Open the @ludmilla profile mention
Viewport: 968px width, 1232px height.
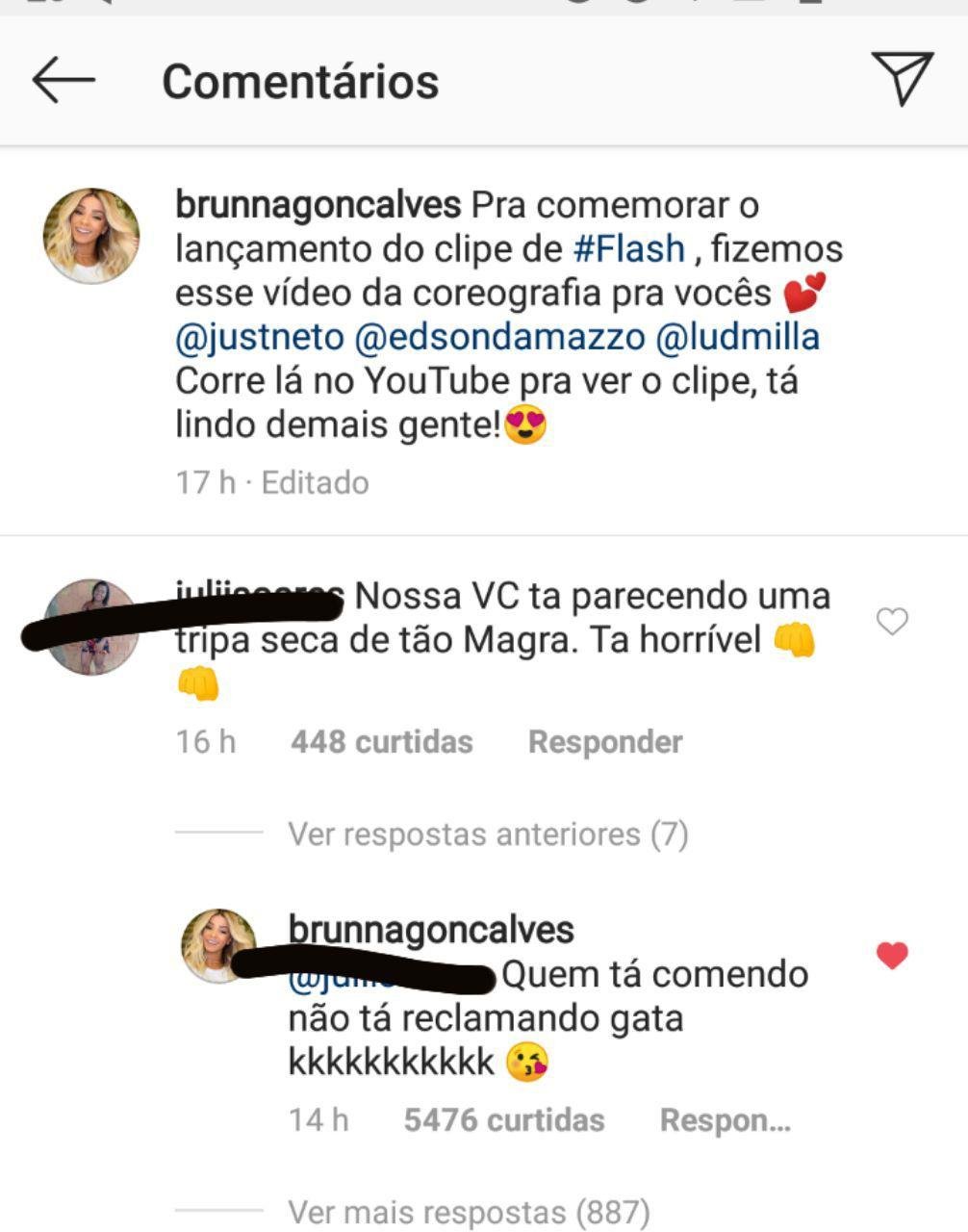[x=737, y=338]
